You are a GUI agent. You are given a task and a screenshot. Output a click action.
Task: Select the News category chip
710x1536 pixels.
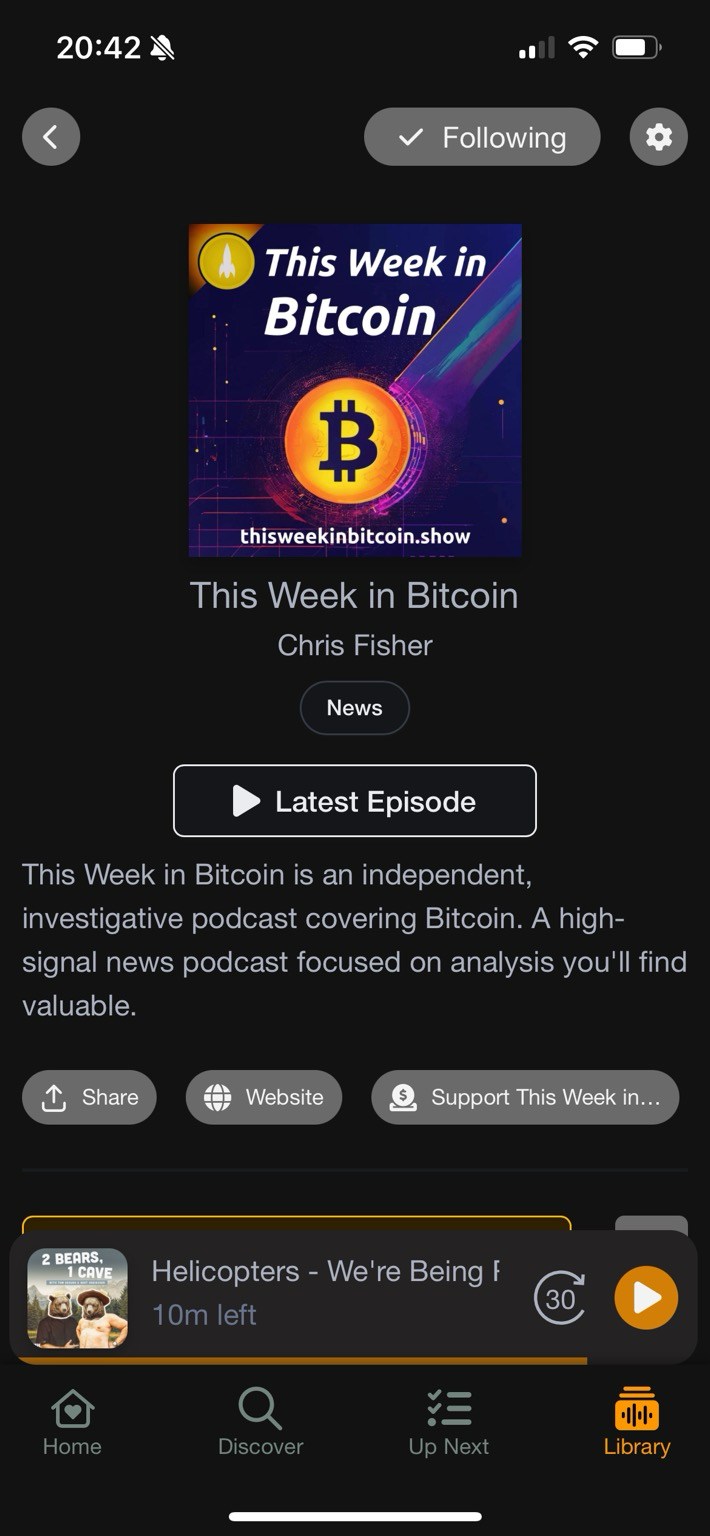354,708
